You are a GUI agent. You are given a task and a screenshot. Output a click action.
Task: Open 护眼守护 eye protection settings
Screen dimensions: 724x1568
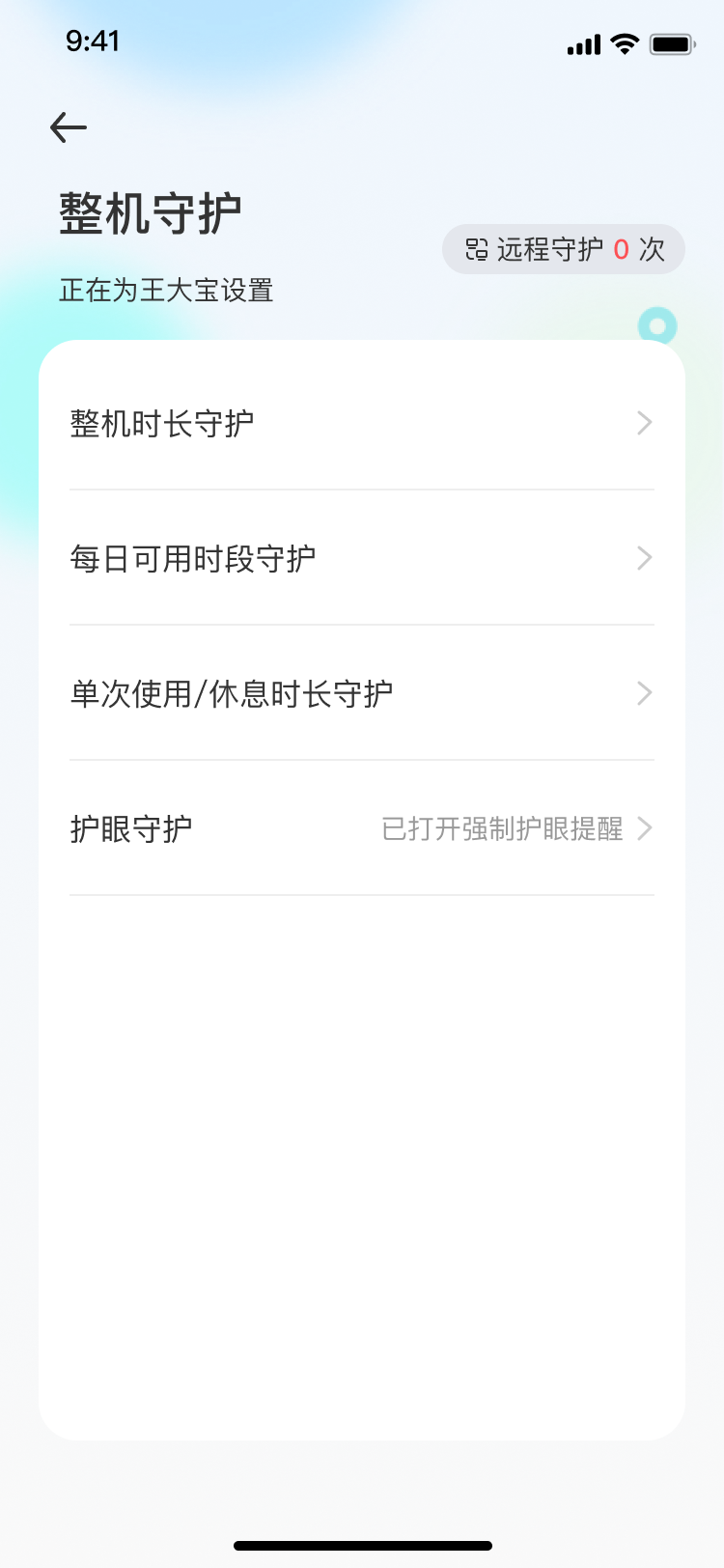362,828
